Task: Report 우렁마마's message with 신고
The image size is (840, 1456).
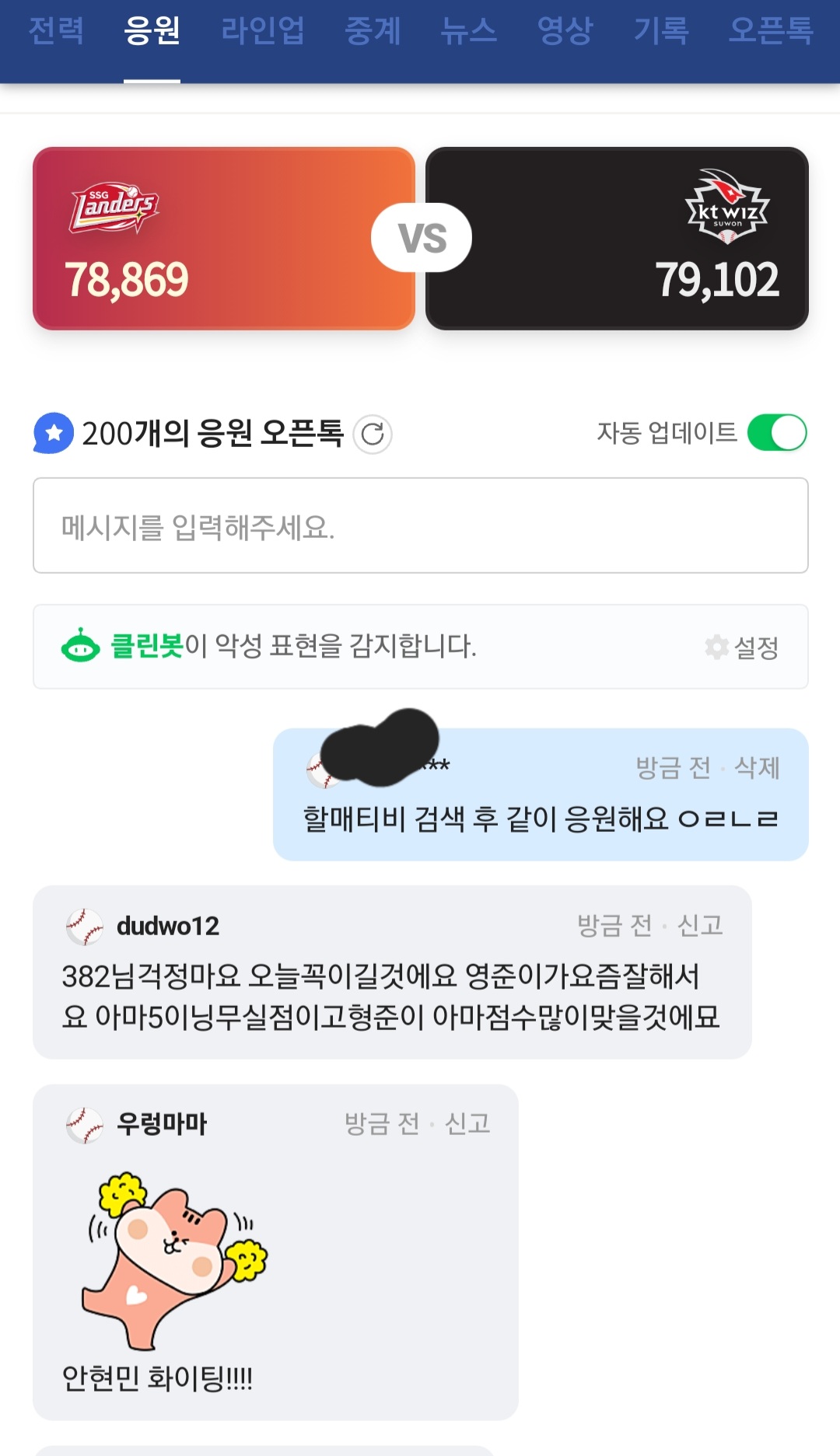Action: tap(467, 1123)
